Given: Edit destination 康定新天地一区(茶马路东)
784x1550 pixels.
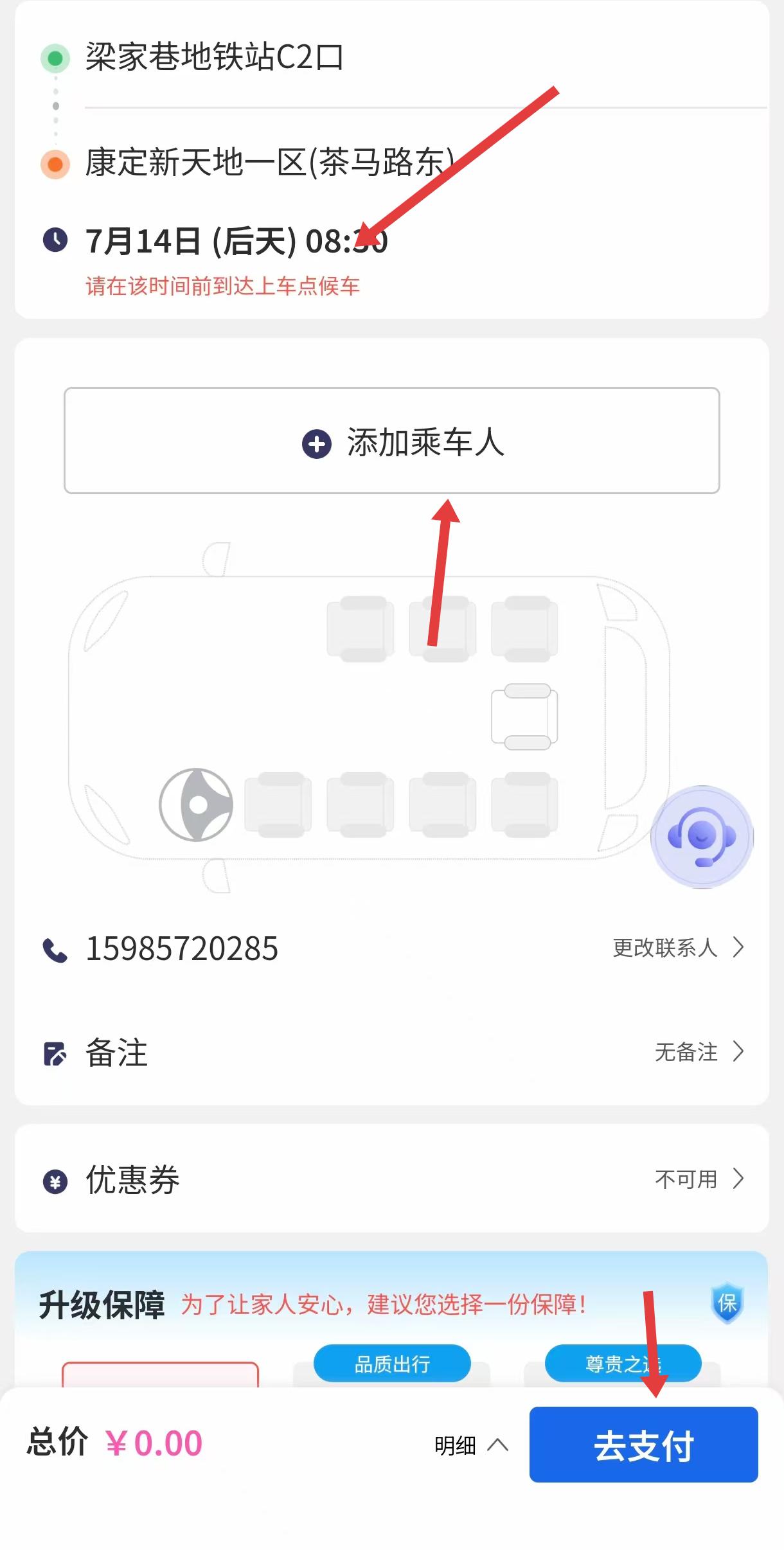Looking at the screenshot, I should pyautogui.click(x=270, y=162).
